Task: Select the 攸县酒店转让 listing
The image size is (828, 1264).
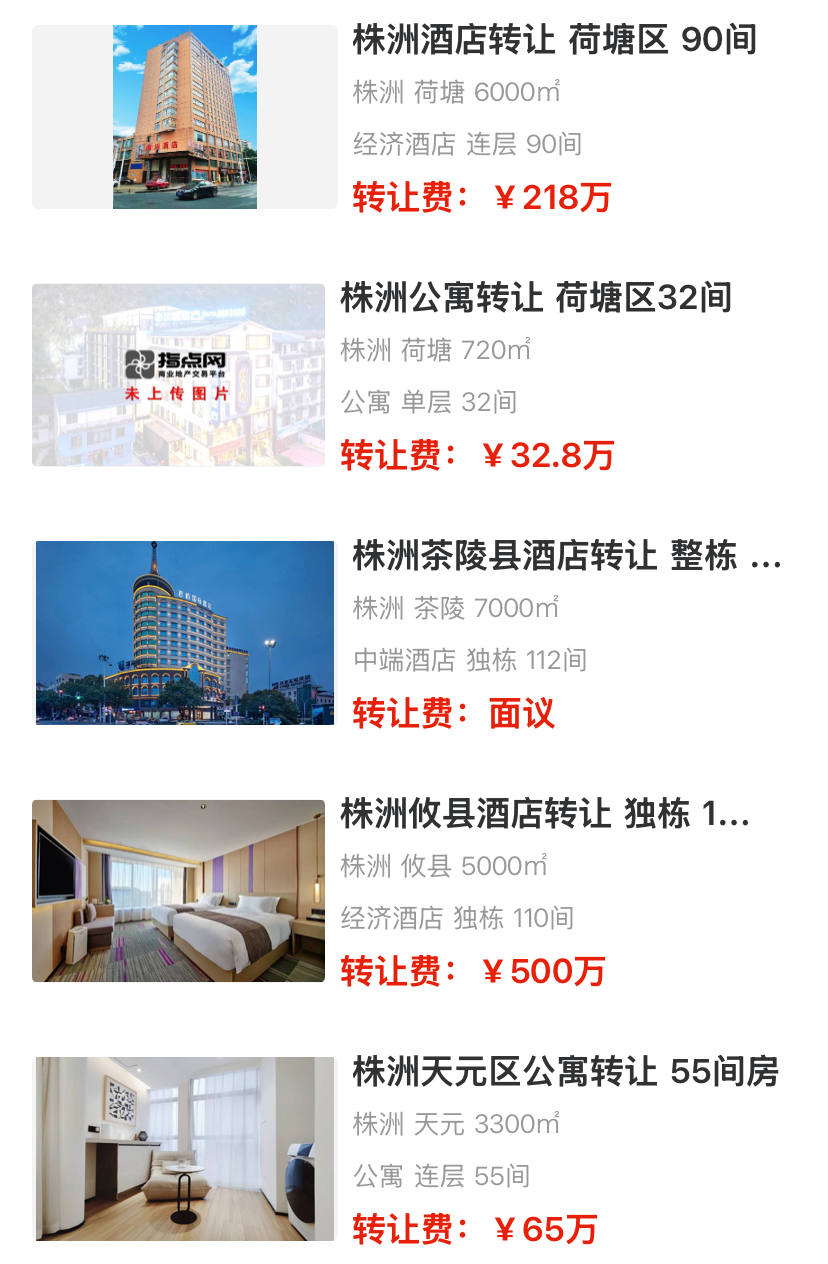Action: coord(544,814)
